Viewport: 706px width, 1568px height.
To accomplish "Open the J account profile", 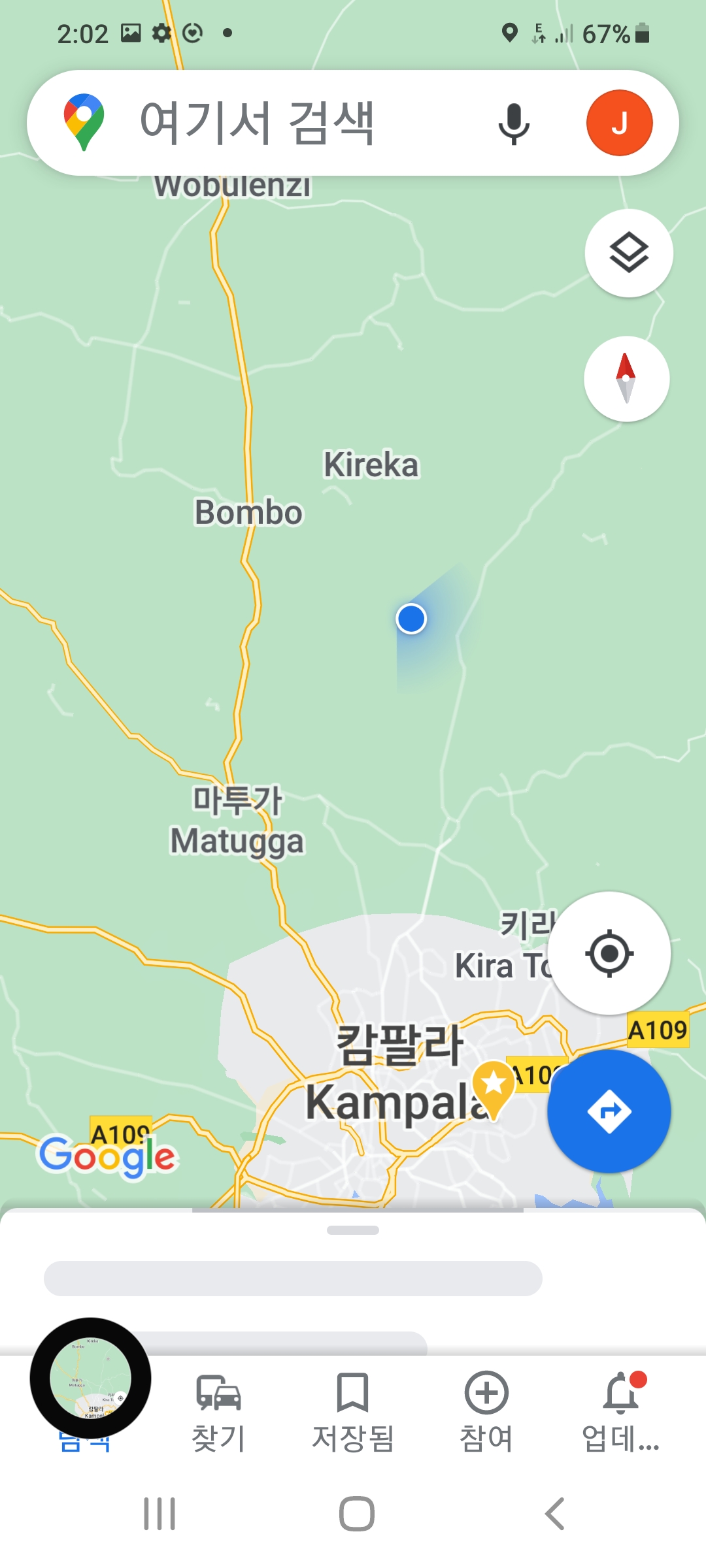I will pos(619,123).
